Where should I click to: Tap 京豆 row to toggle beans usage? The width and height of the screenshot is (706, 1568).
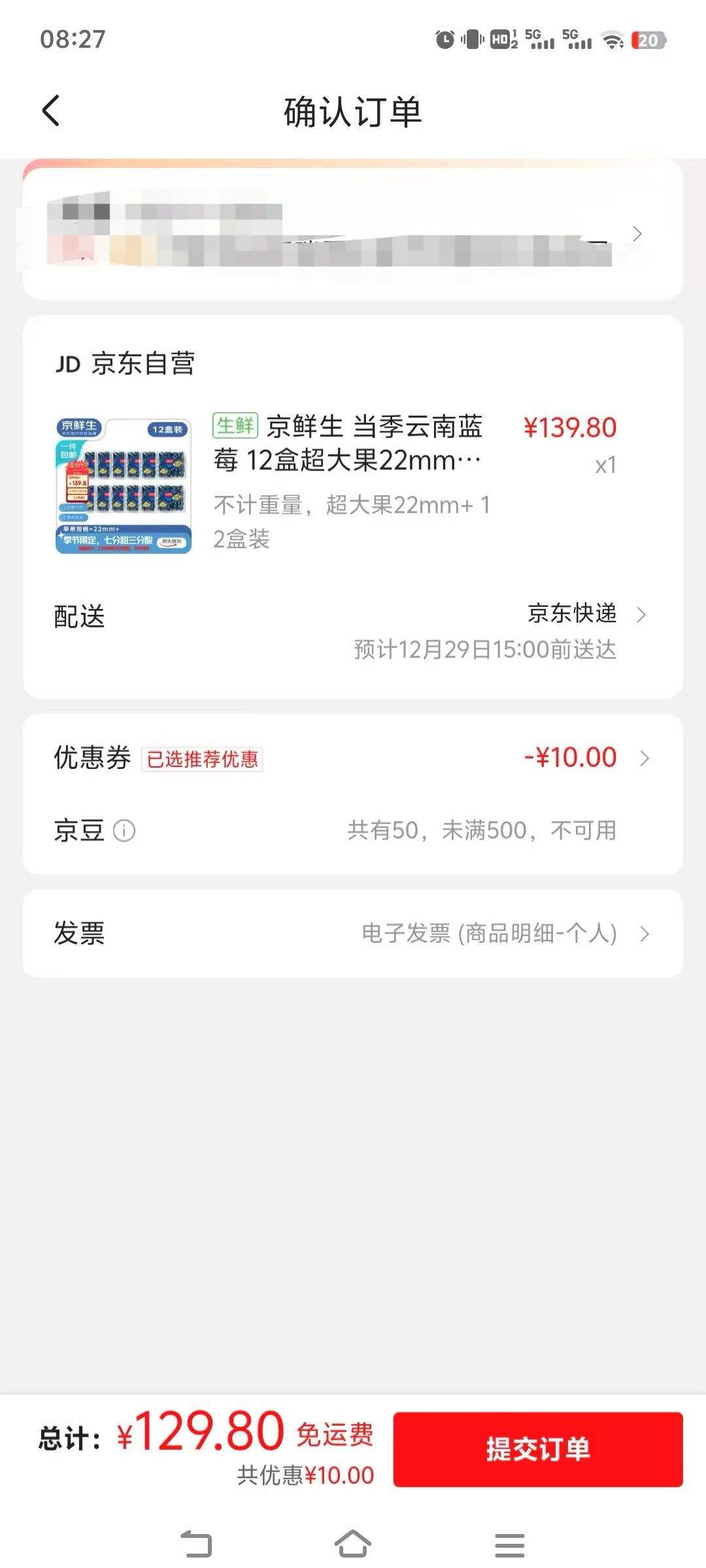[x=353, y=831]
